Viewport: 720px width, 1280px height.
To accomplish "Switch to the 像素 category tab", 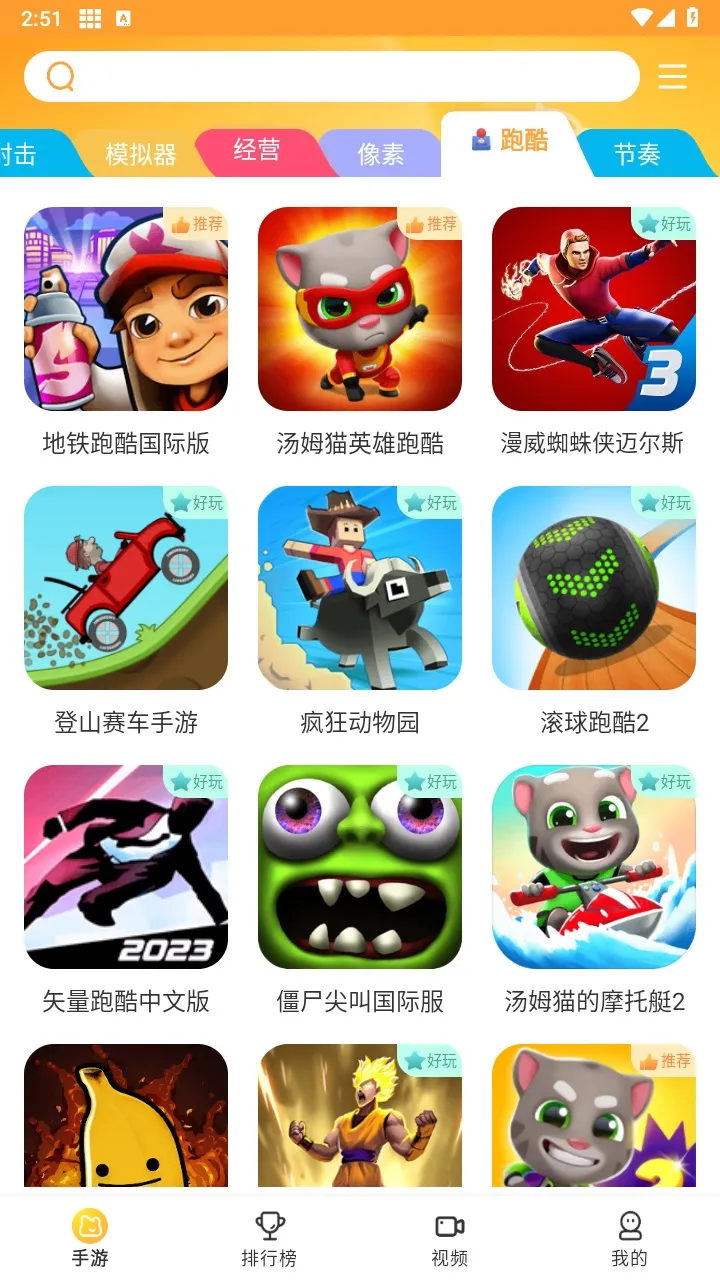I will click(381, 154).
